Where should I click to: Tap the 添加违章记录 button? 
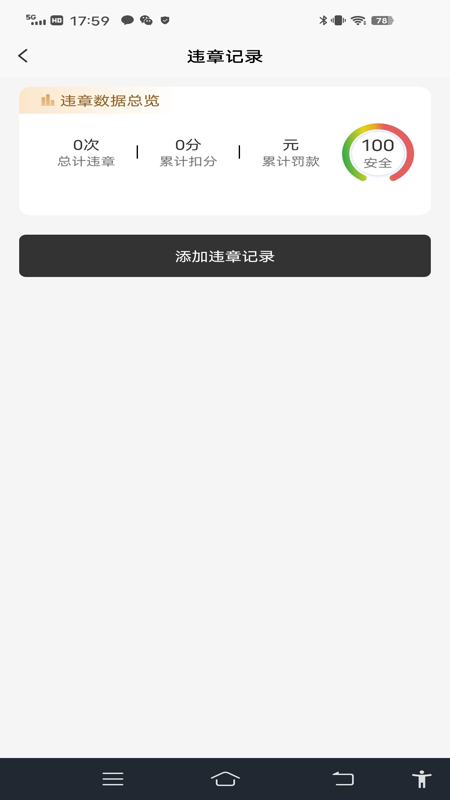(x=225, y=256)
